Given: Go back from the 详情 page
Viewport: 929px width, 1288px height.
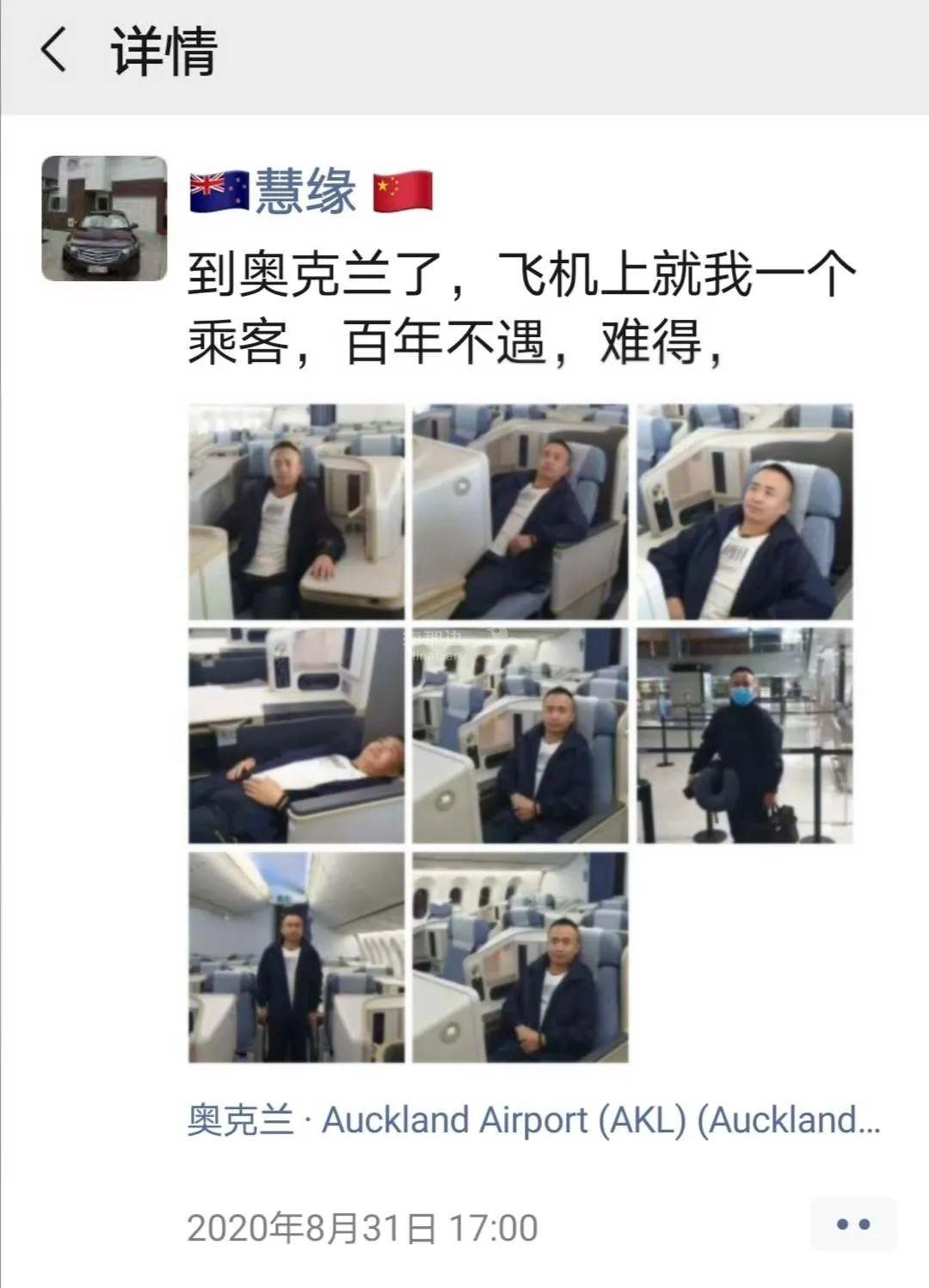Looking at the screenshot, I should pyautogui.click(x=53, y=50).
